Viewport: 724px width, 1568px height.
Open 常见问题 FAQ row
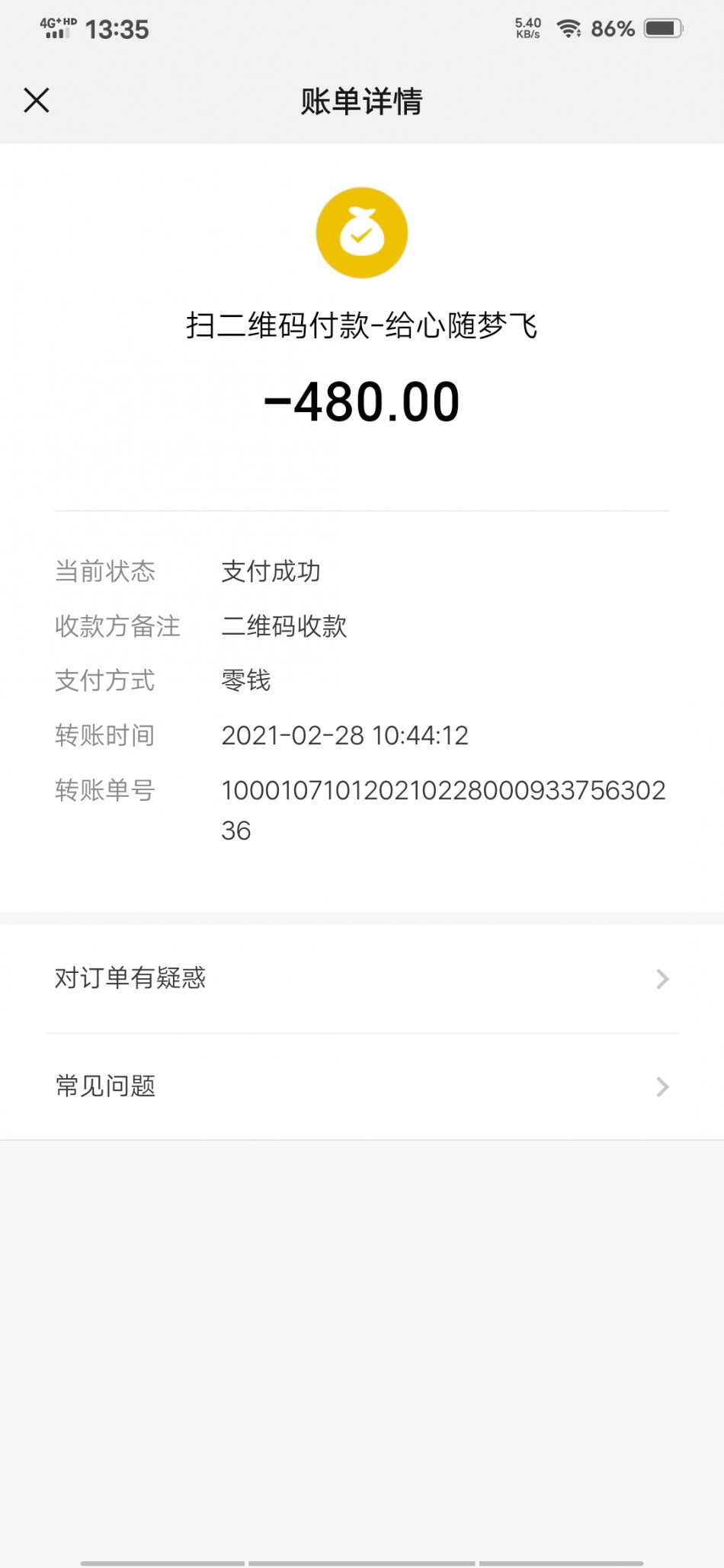pyautogui.click(x=362, y=1086)
